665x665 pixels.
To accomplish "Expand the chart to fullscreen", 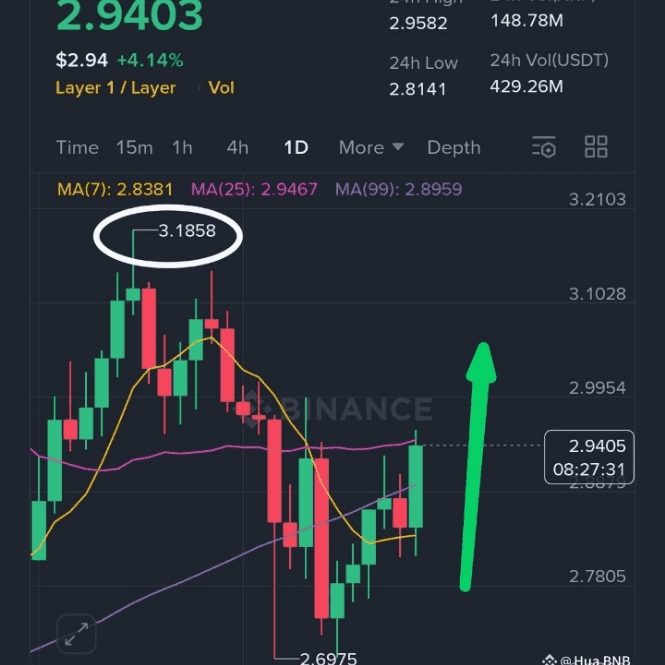I will pyautogui.click(x=76, y=633).
